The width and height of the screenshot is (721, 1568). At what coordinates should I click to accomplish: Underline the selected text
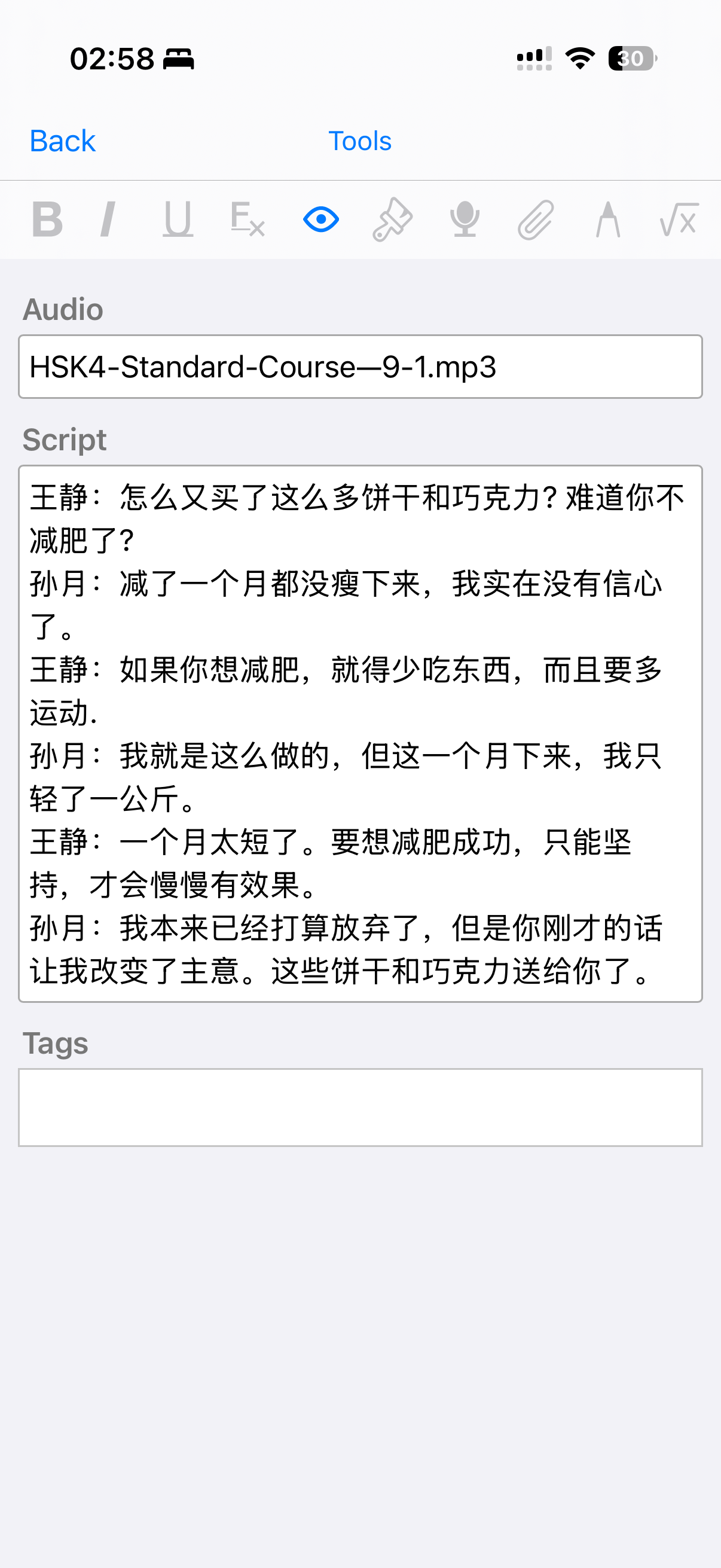click(178, 219)
